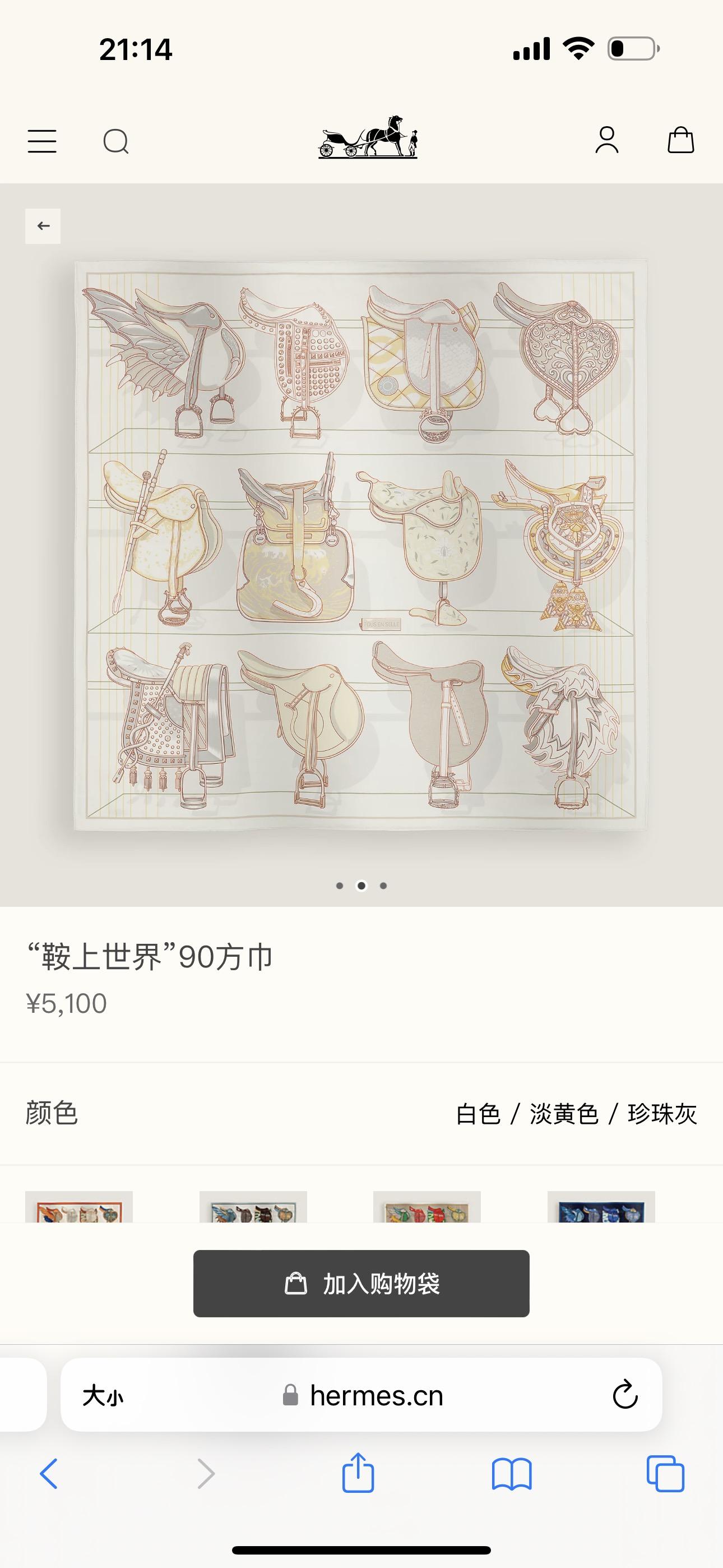Open the account profile icon
The width and height of the screenshot is (723, 1568).
click(607, 141)
